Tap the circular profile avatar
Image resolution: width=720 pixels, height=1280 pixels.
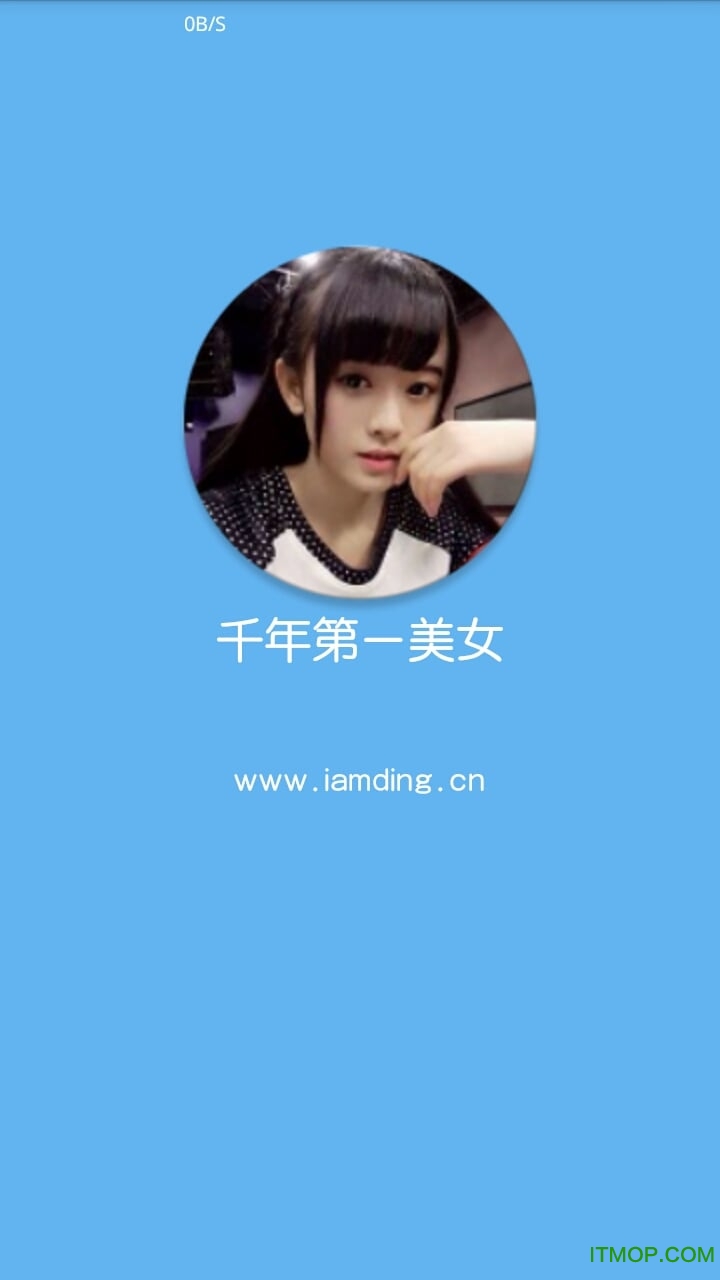coord(360,422)
